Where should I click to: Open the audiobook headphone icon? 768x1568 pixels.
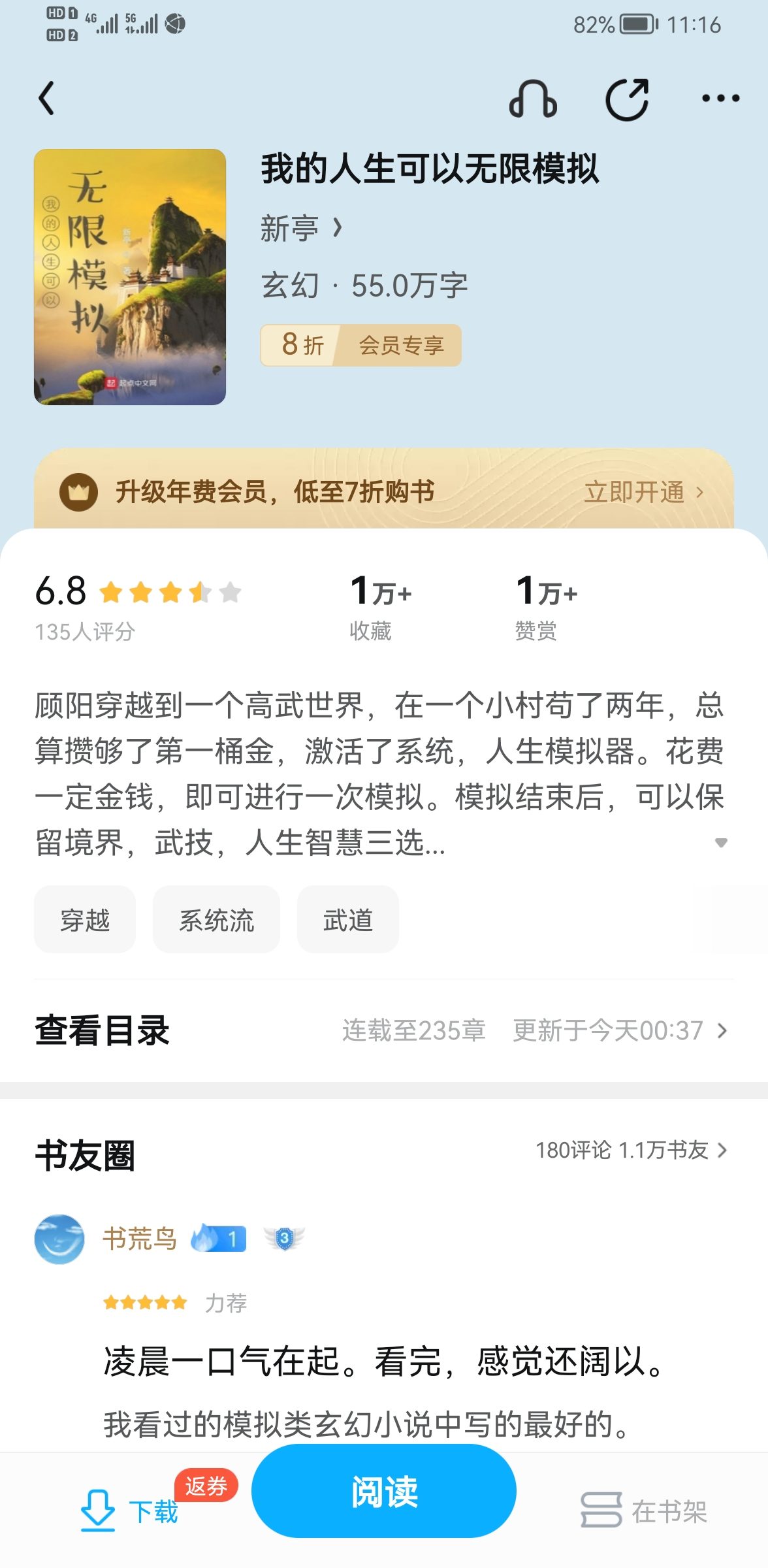(533, 99)
